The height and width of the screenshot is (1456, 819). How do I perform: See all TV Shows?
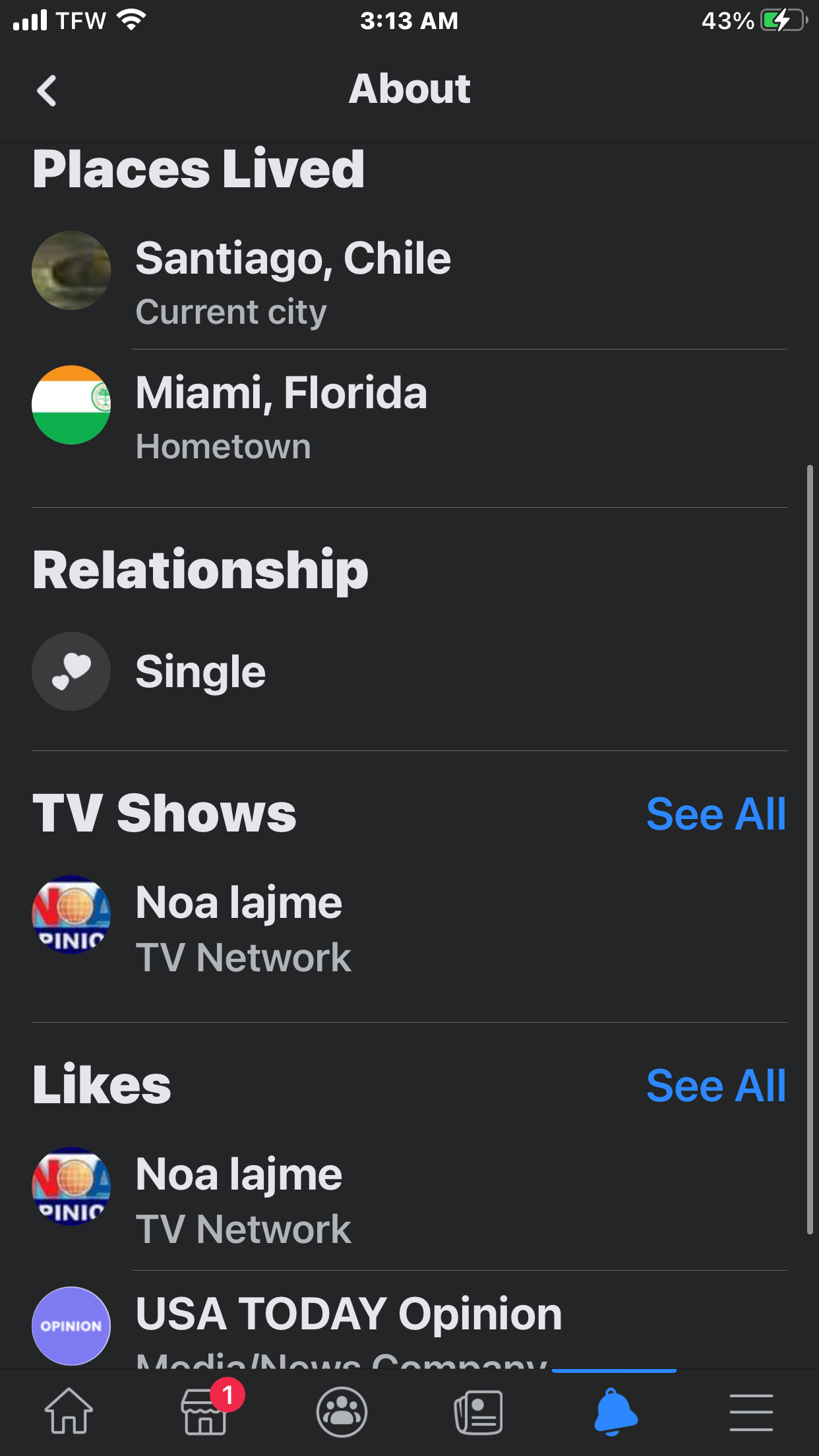[715, 814]
